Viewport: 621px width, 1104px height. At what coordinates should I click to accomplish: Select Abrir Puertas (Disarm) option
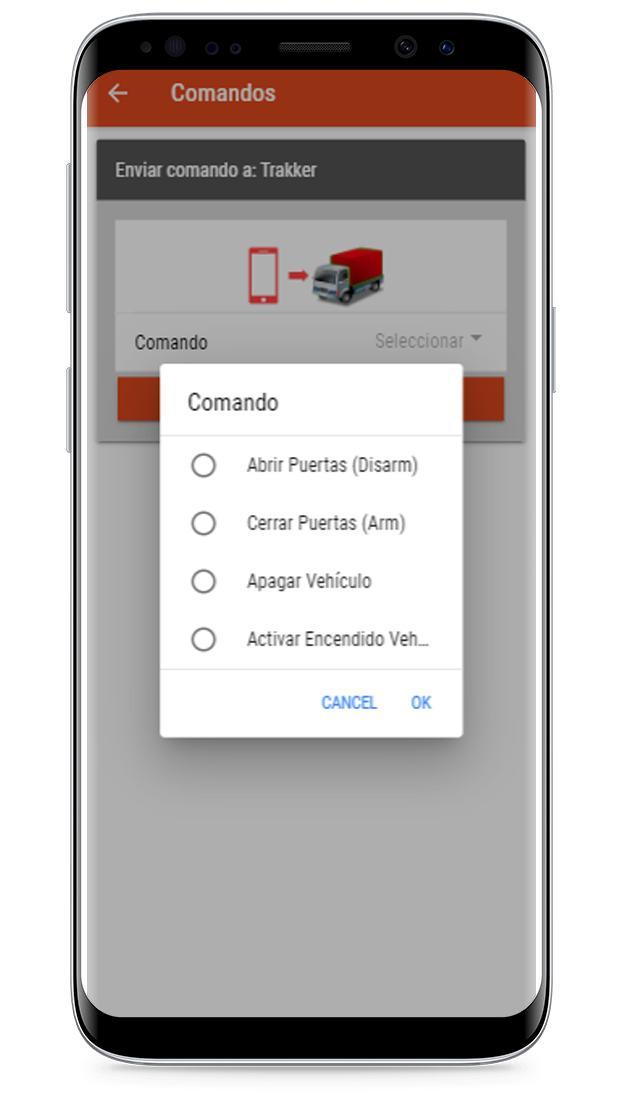coord(203,465)
